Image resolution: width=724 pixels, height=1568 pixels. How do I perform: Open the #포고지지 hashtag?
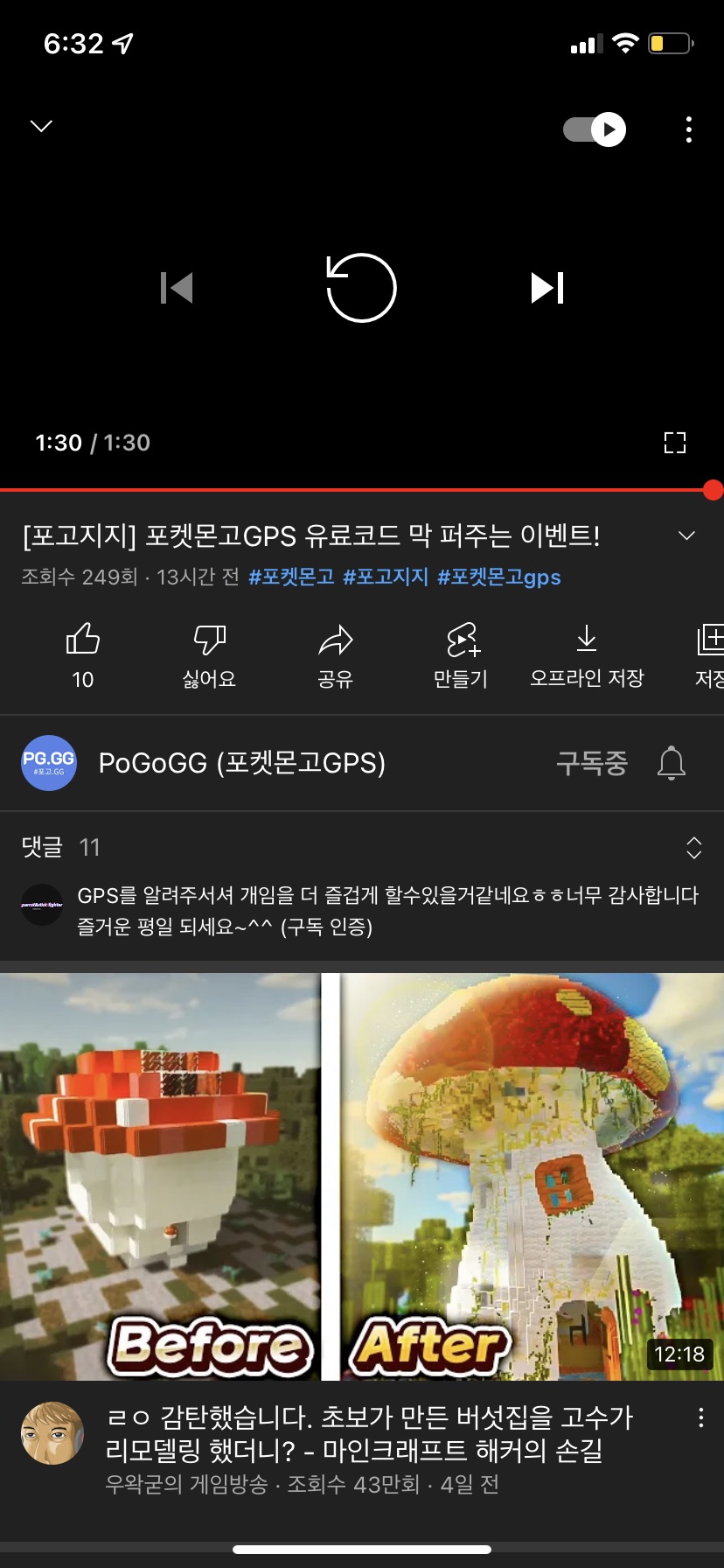click(x=386, y=577)
